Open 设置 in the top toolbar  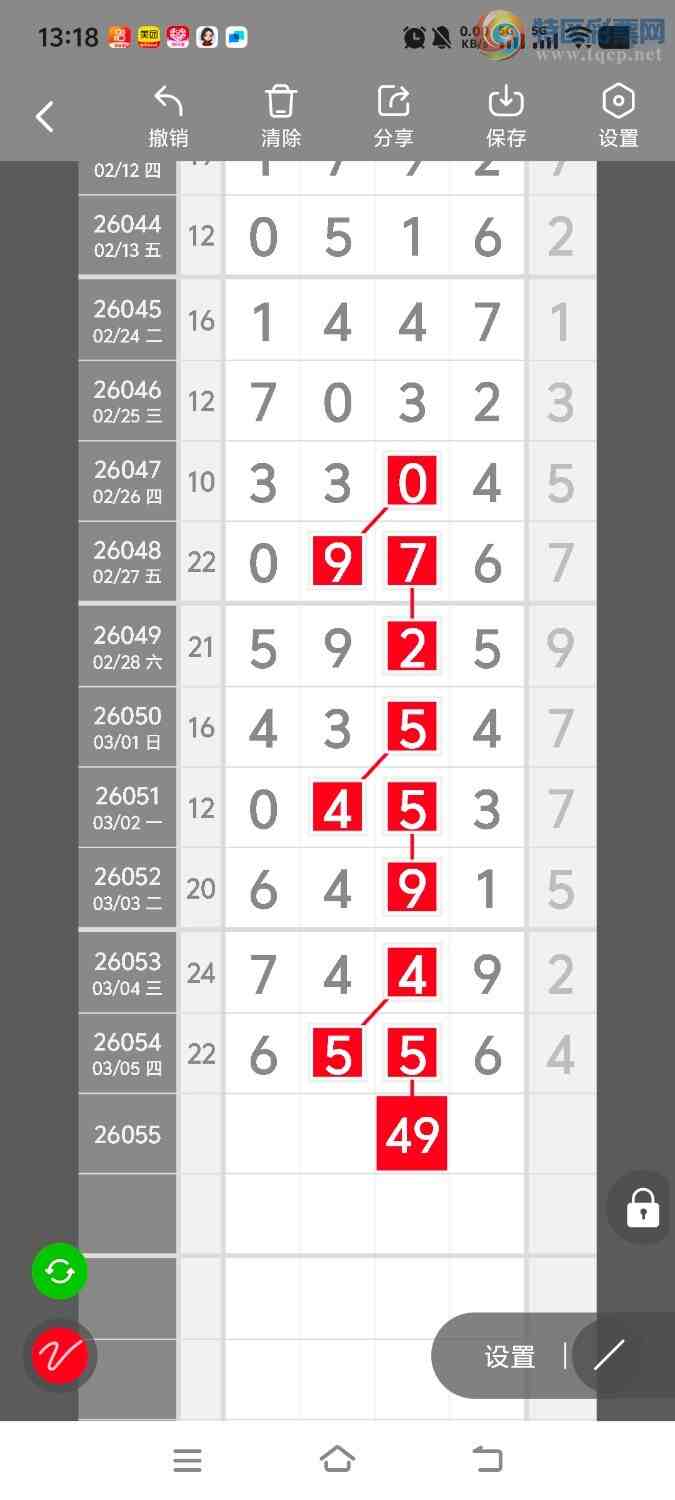coord(618,116)
